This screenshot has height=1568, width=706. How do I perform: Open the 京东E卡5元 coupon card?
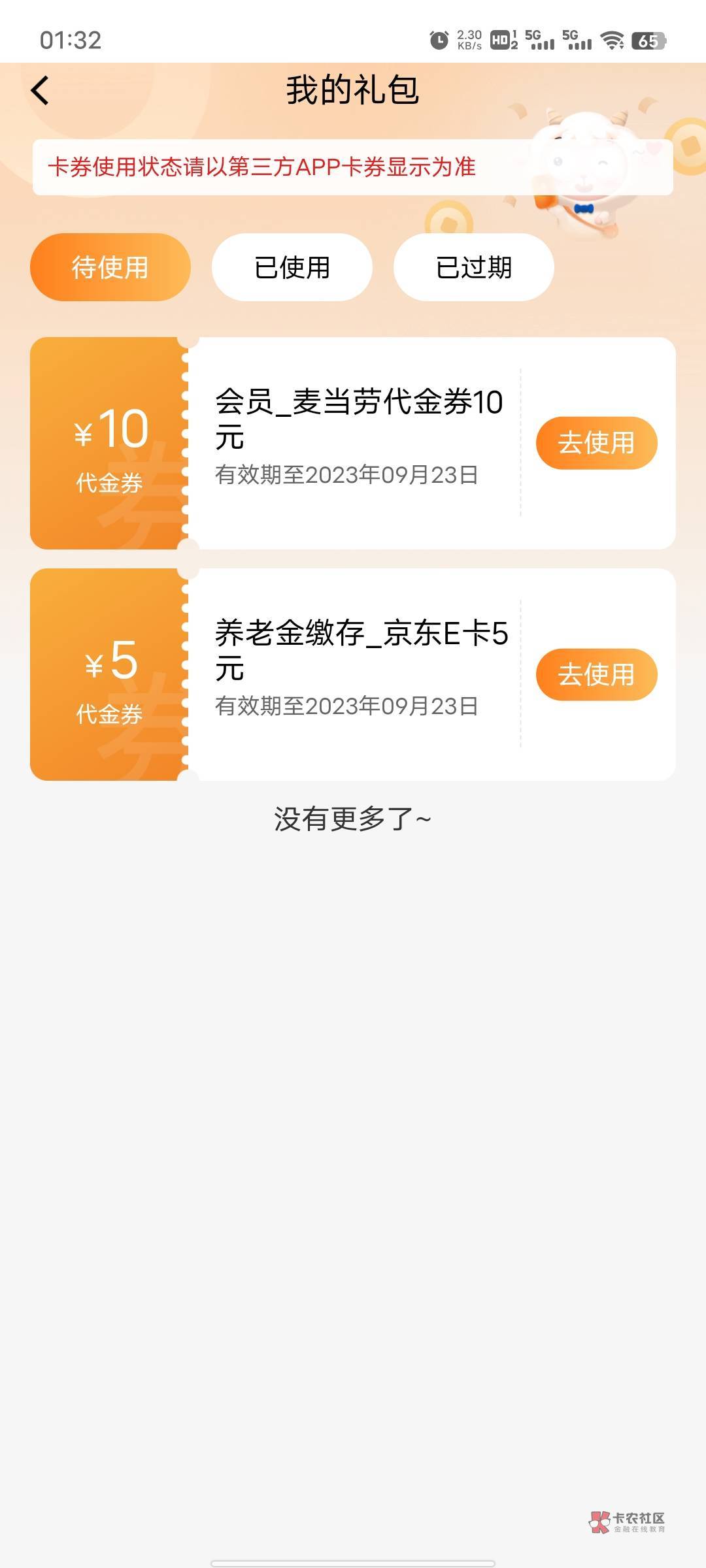[x=358, y=663]
